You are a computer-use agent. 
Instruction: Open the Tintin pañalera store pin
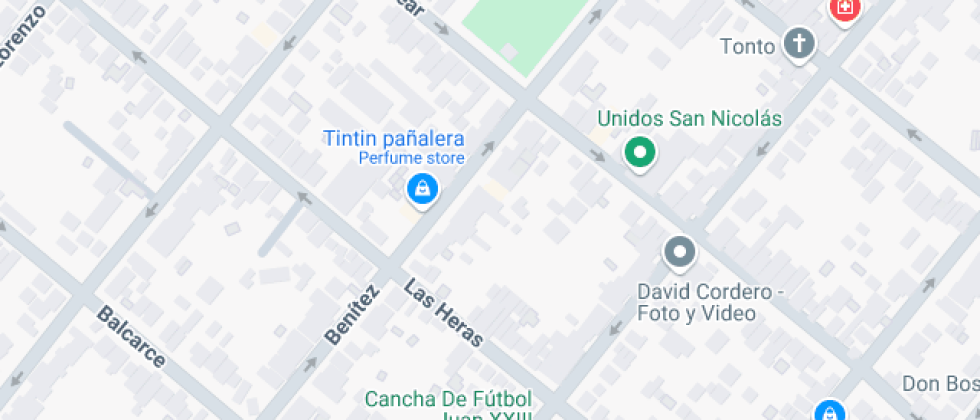pyautogui.click(x=423, y=188)
